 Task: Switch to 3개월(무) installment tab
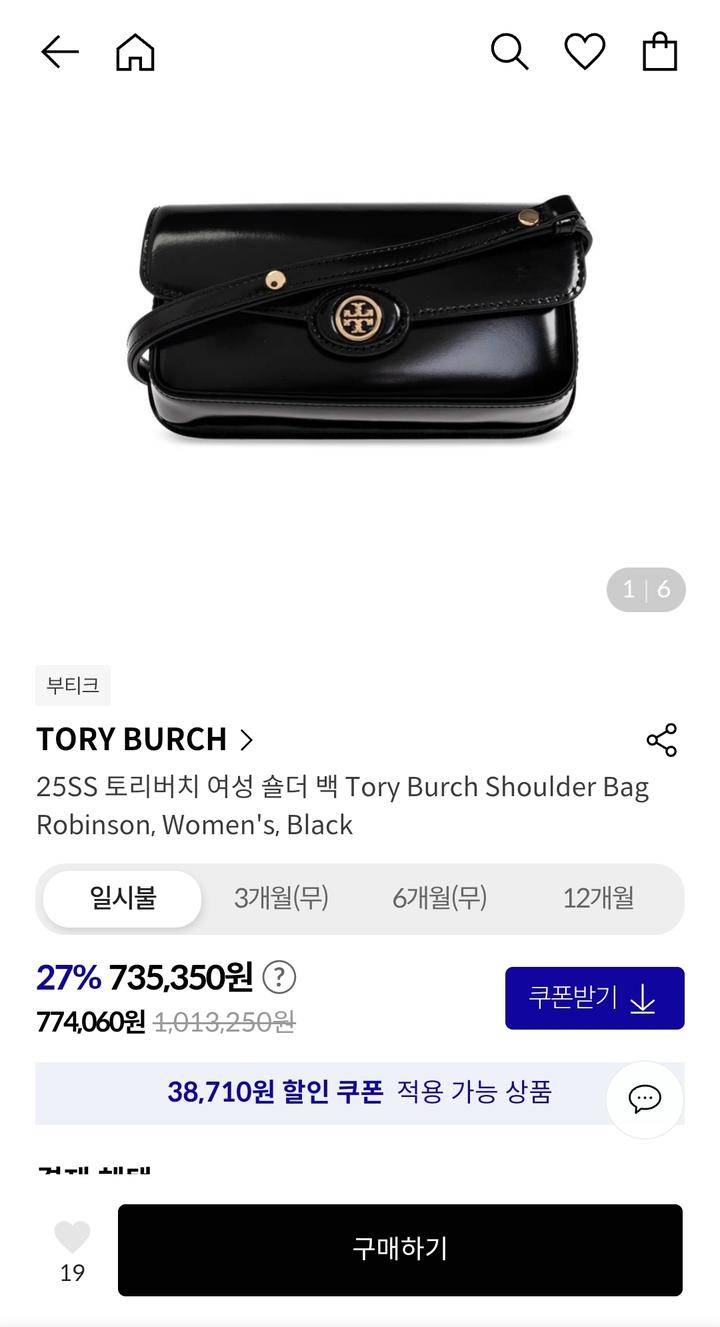(x=281, y=898)
